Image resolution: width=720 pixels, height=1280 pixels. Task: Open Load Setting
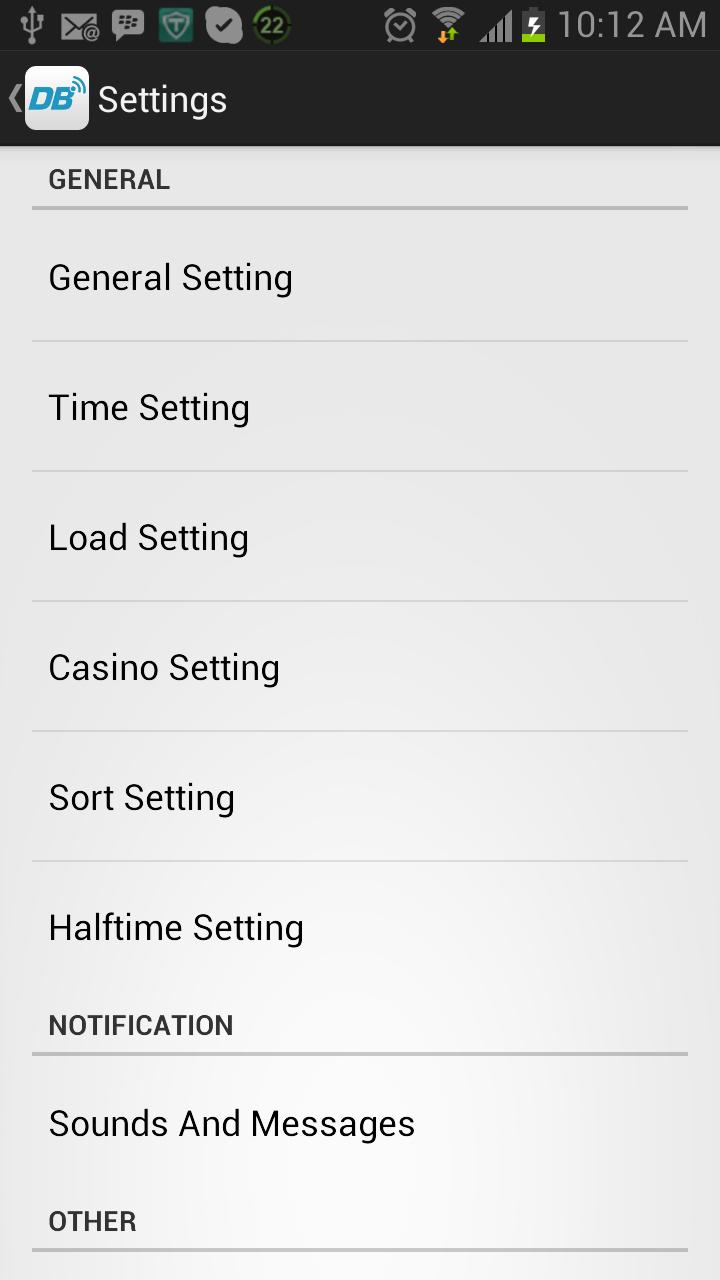(x=360, y=537)
